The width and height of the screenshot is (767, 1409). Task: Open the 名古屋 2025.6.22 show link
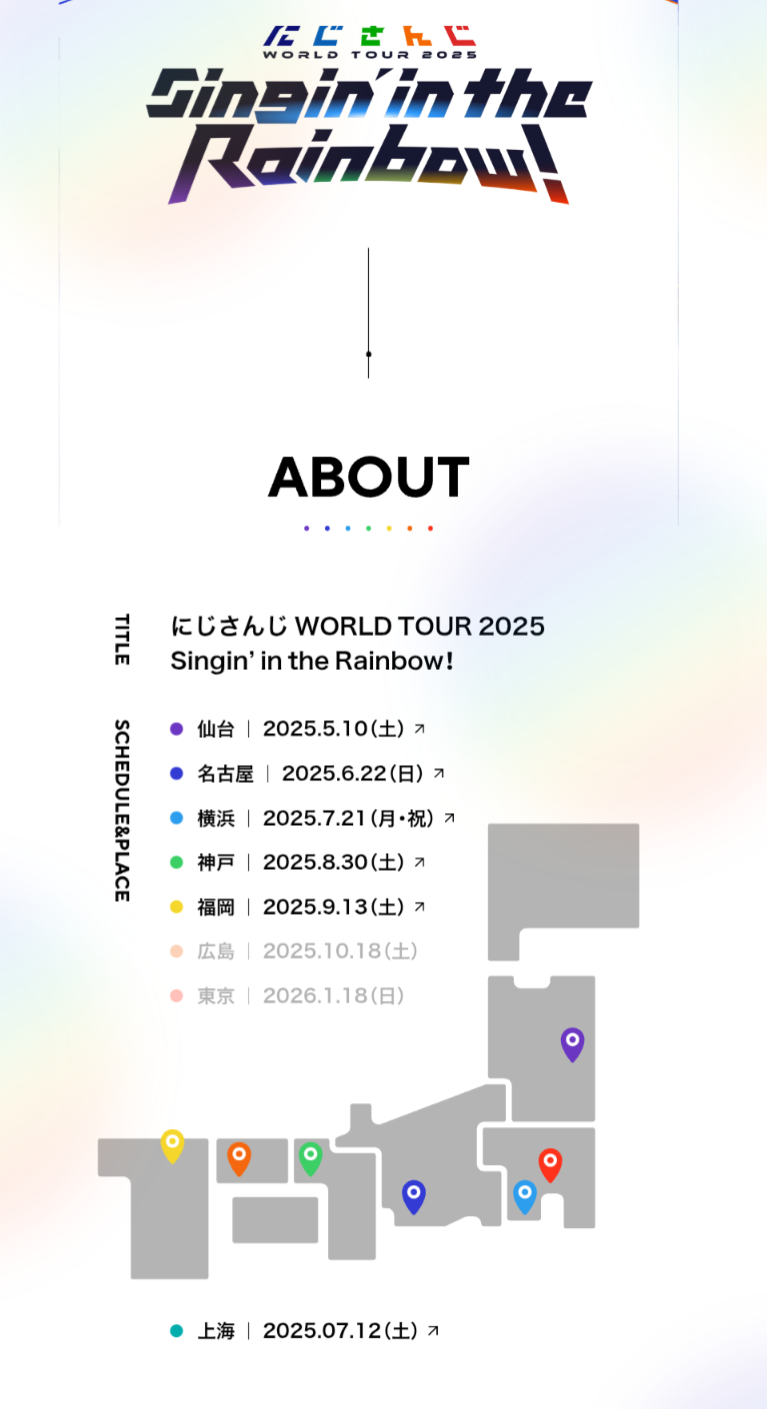307,773
